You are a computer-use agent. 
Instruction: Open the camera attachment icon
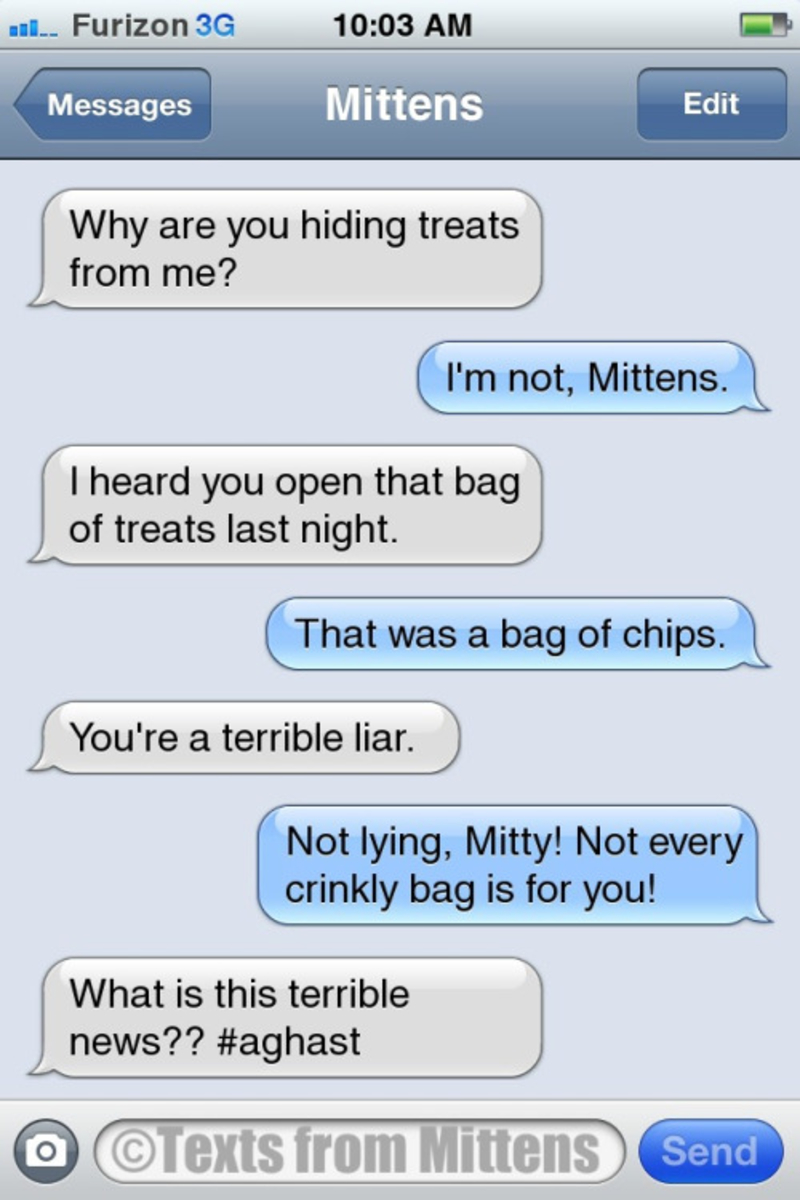click(43, 1151)
